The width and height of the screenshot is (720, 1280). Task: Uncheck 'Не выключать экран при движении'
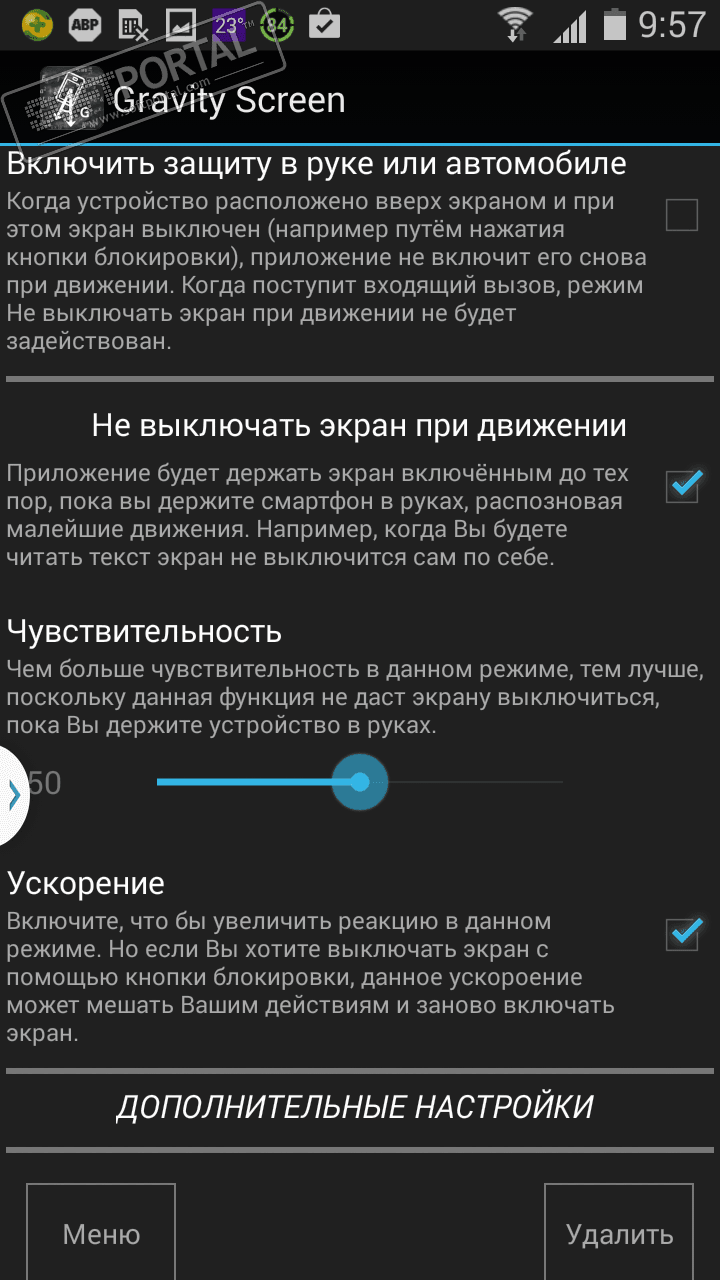tap(683, 486)
